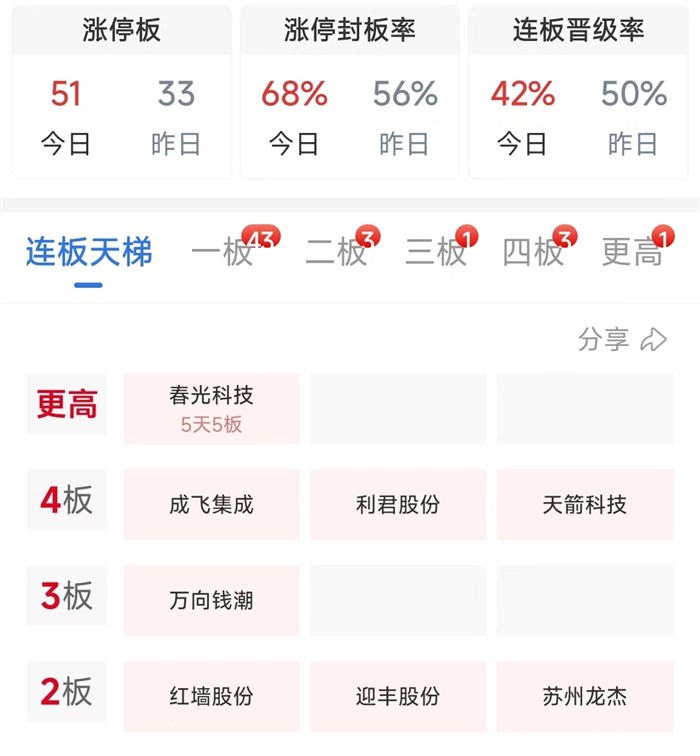This screenshot has width=700, height=756.
Task: Select the 四板 tab
Action: pyautogui.click(x=534, y=252)
